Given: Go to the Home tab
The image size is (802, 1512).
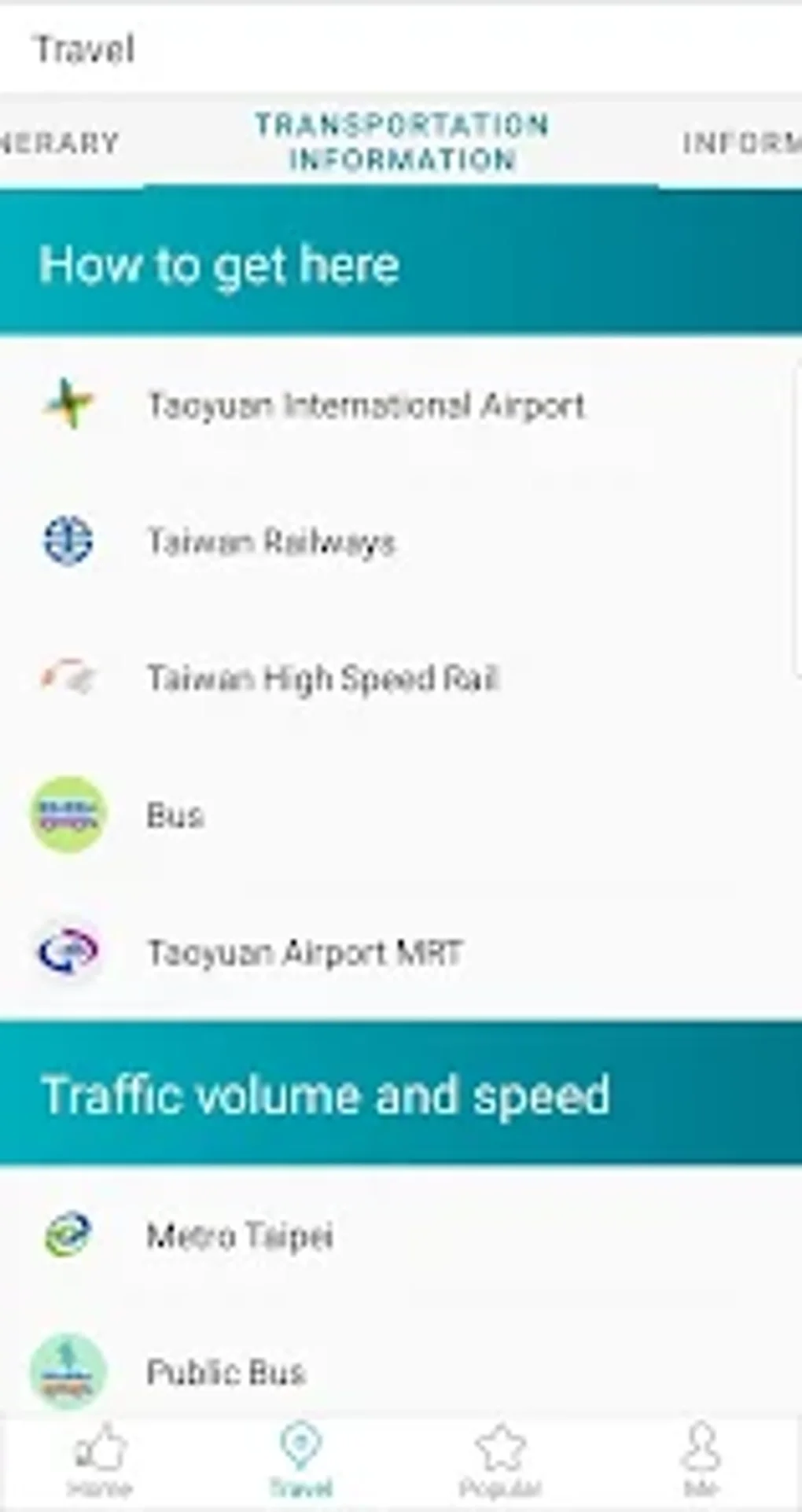Looking at the screenshot, I should (100, 1461).
